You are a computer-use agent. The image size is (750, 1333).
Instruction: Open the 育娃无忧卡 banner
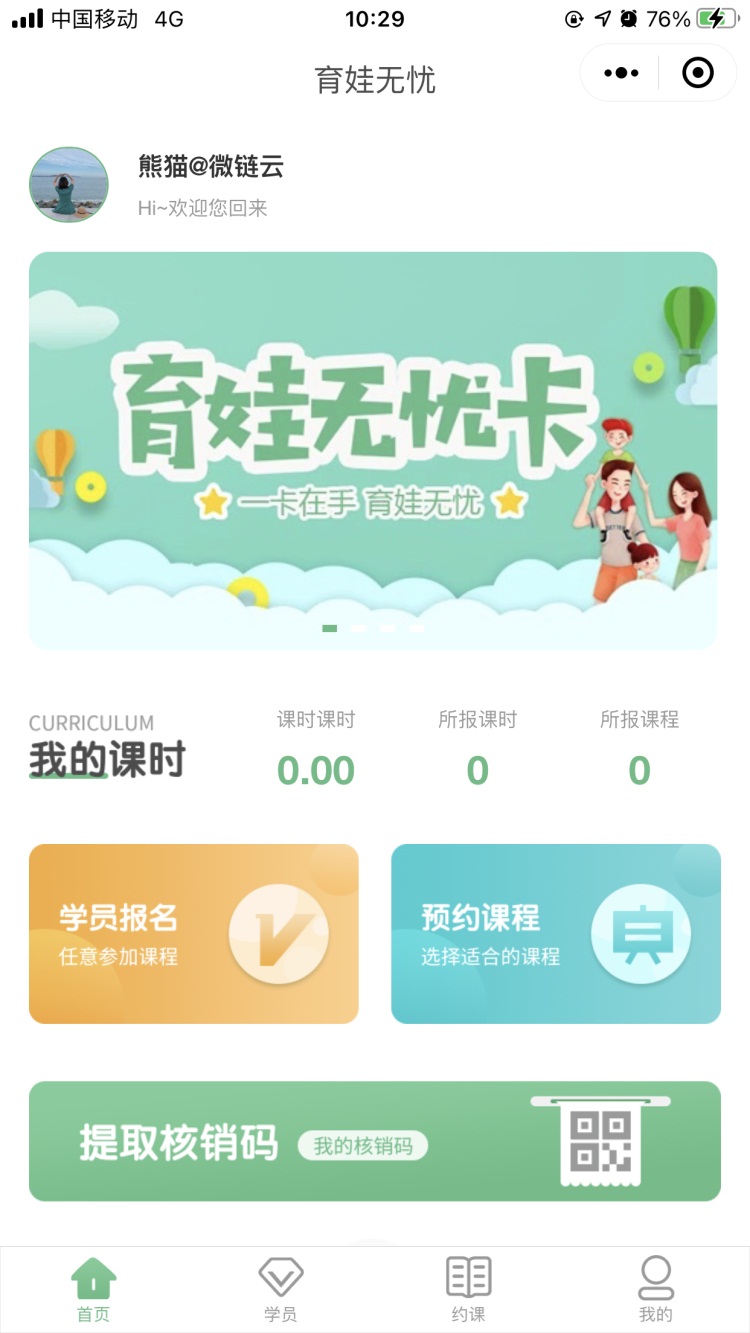coord(373,450)
